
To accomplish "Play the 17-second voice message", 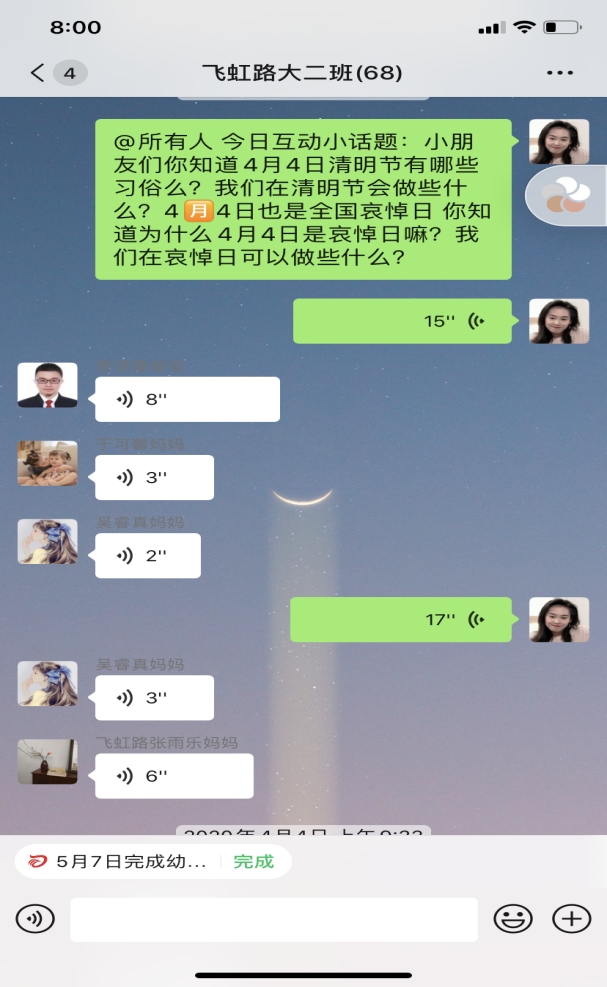I will 401,619.
